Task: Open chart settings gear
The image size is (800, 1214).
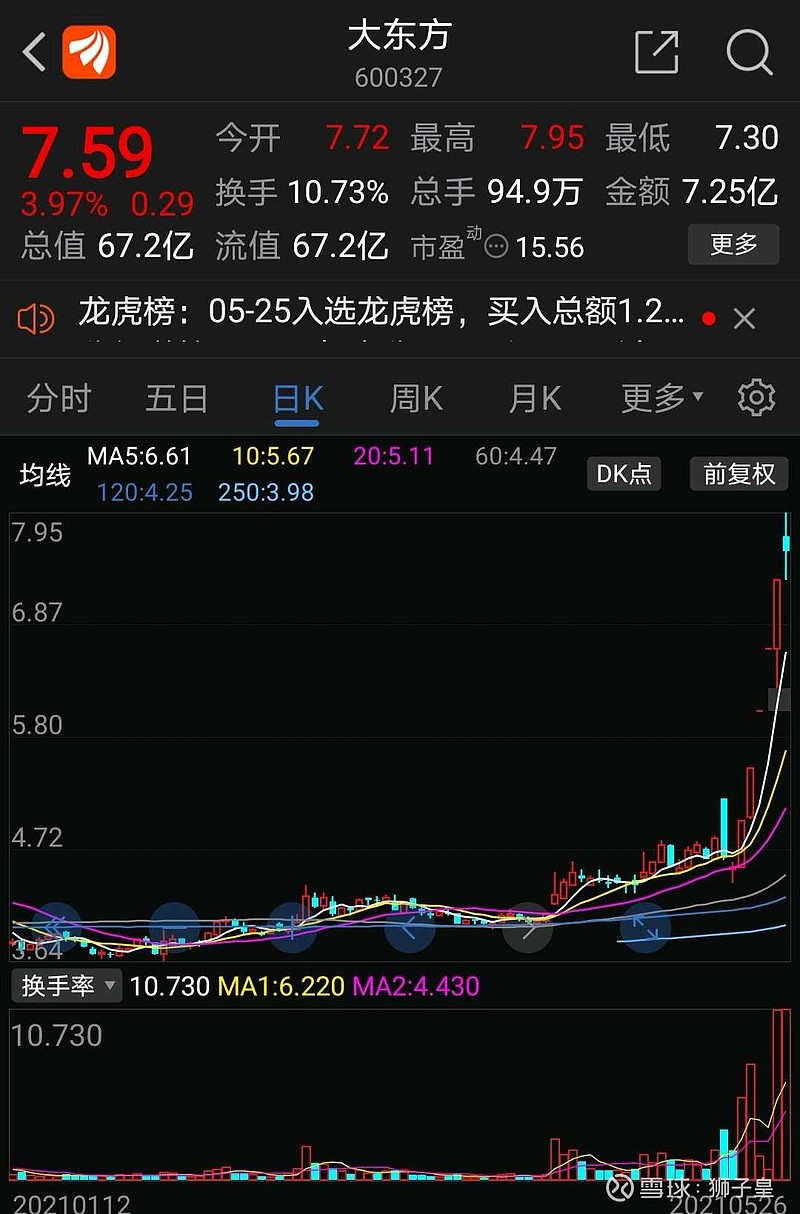Action: [x=756, y=398]
